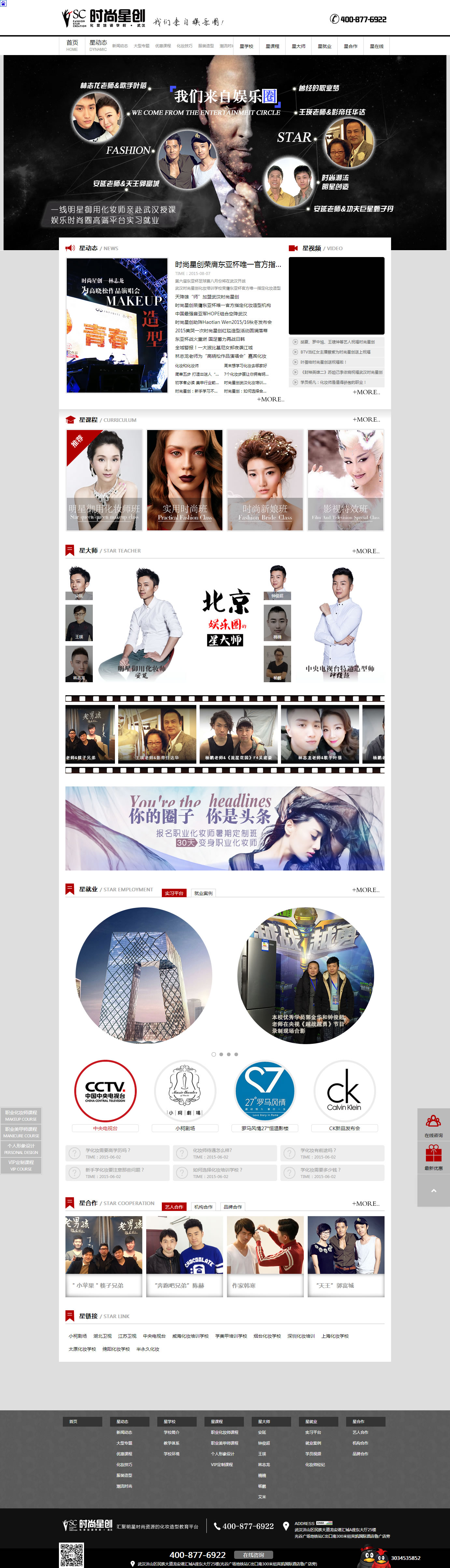Go to the 首页 home nav item
This screenshot has width=450, height=1568.
(x=72, y=45)
